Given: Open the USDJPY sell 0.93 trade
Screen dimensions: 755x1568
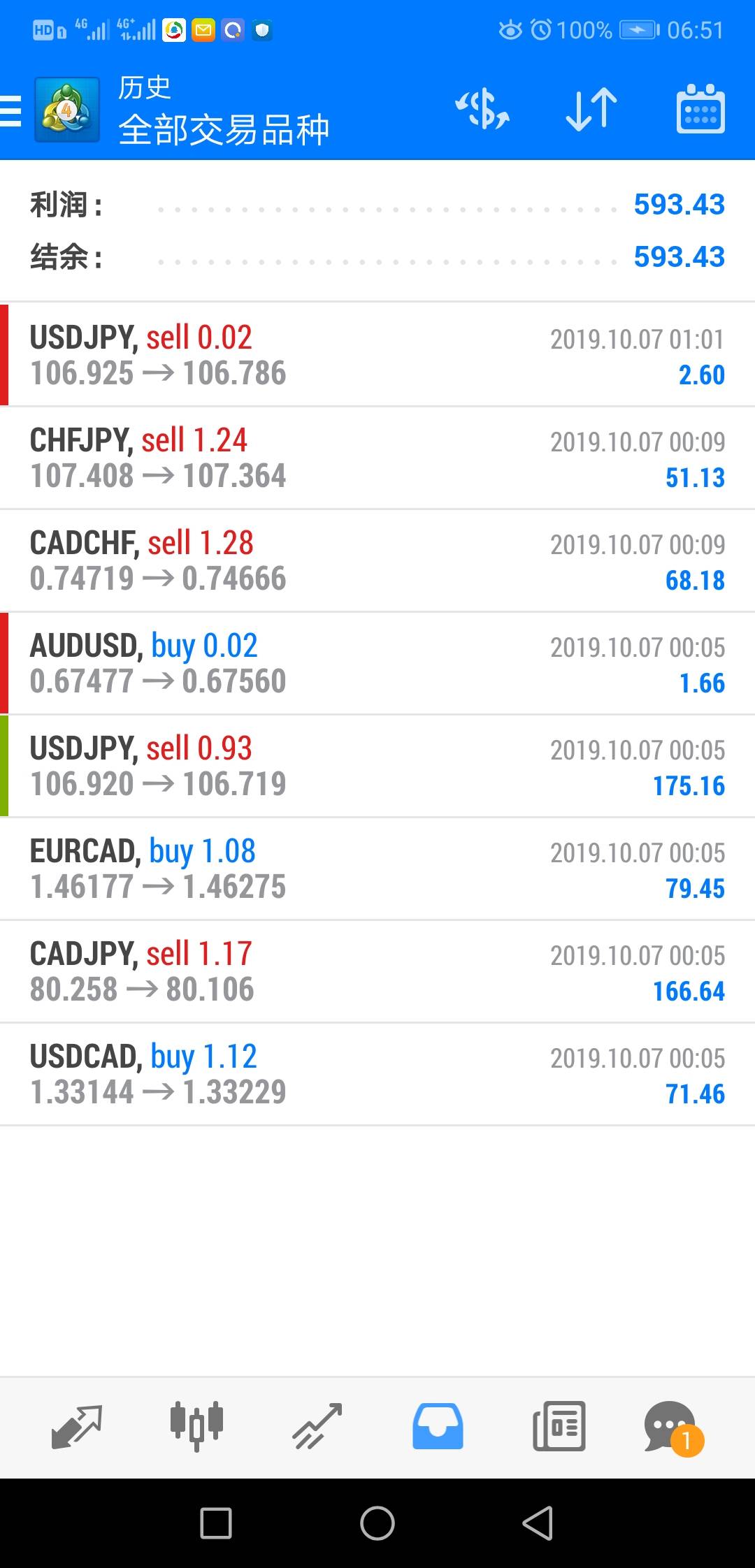Looking at the screenshot, I should (377, 766).
